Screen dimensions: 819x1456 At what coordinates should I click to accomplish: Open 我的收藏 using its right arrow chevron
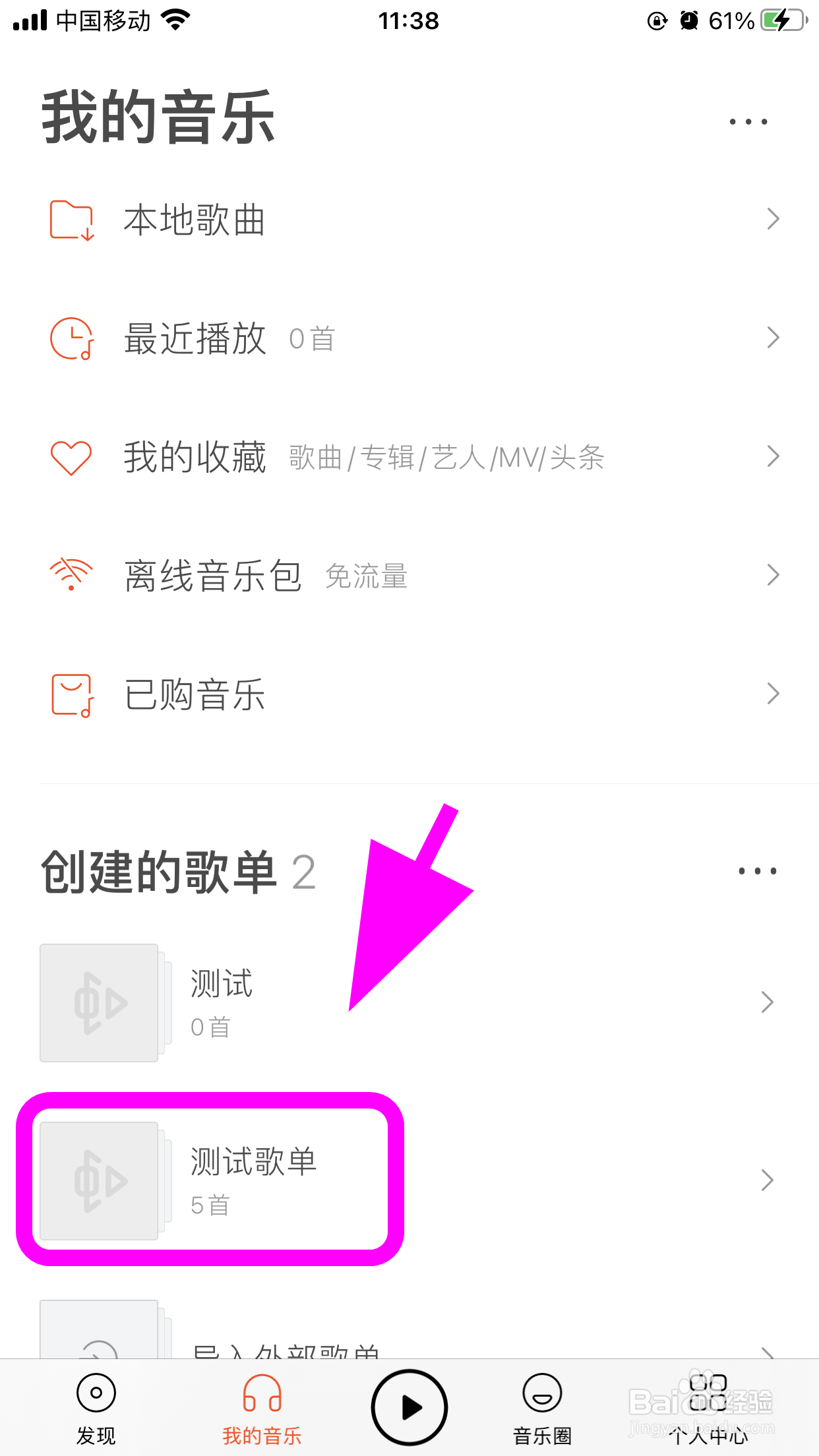coord(773,456)
